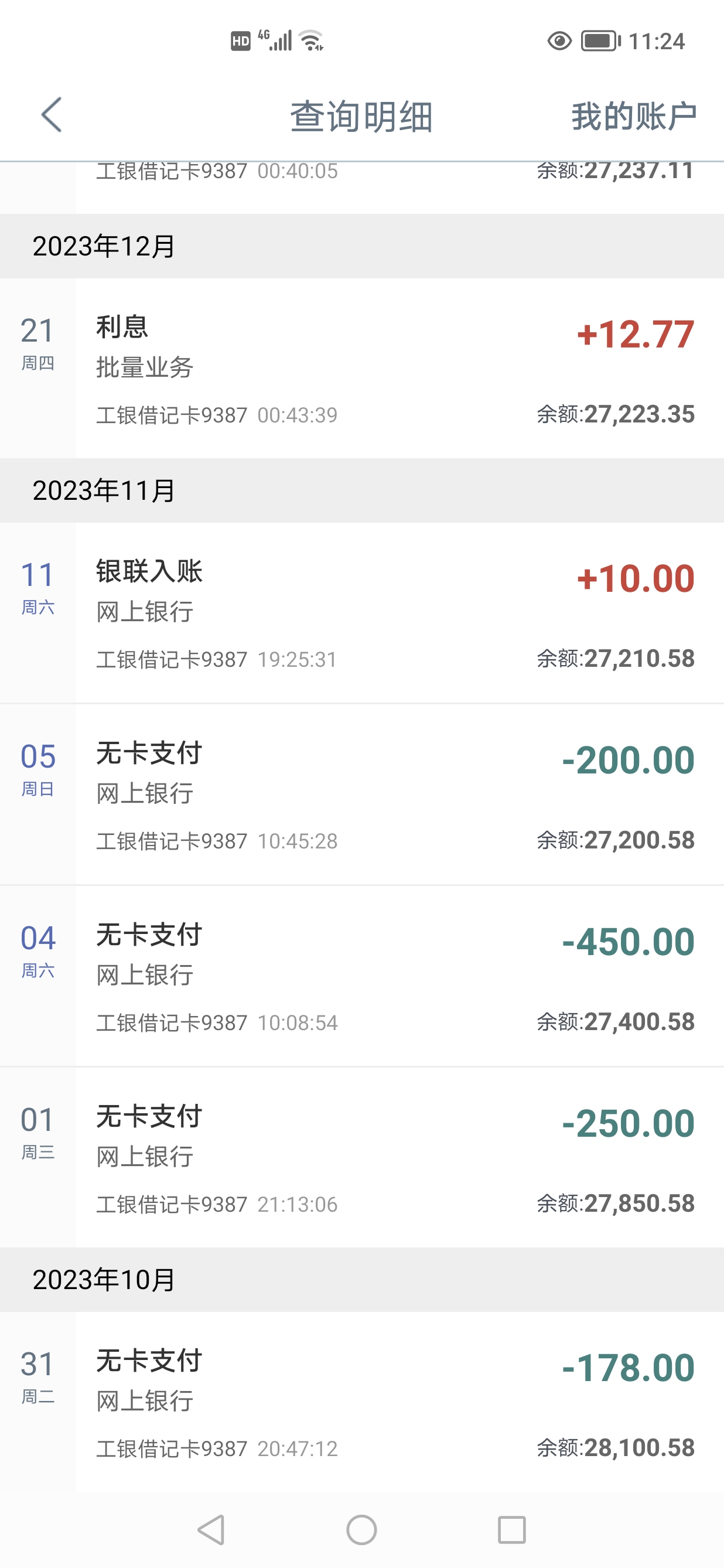Select the -450.00 无卡支付 record

395,976
